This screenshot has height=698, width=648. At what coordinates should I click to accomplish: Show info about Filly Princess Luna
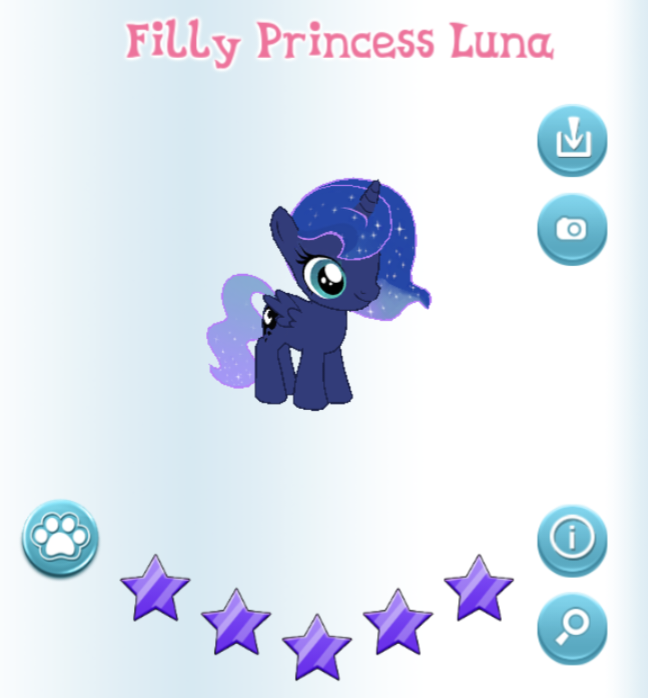point(572,539)
